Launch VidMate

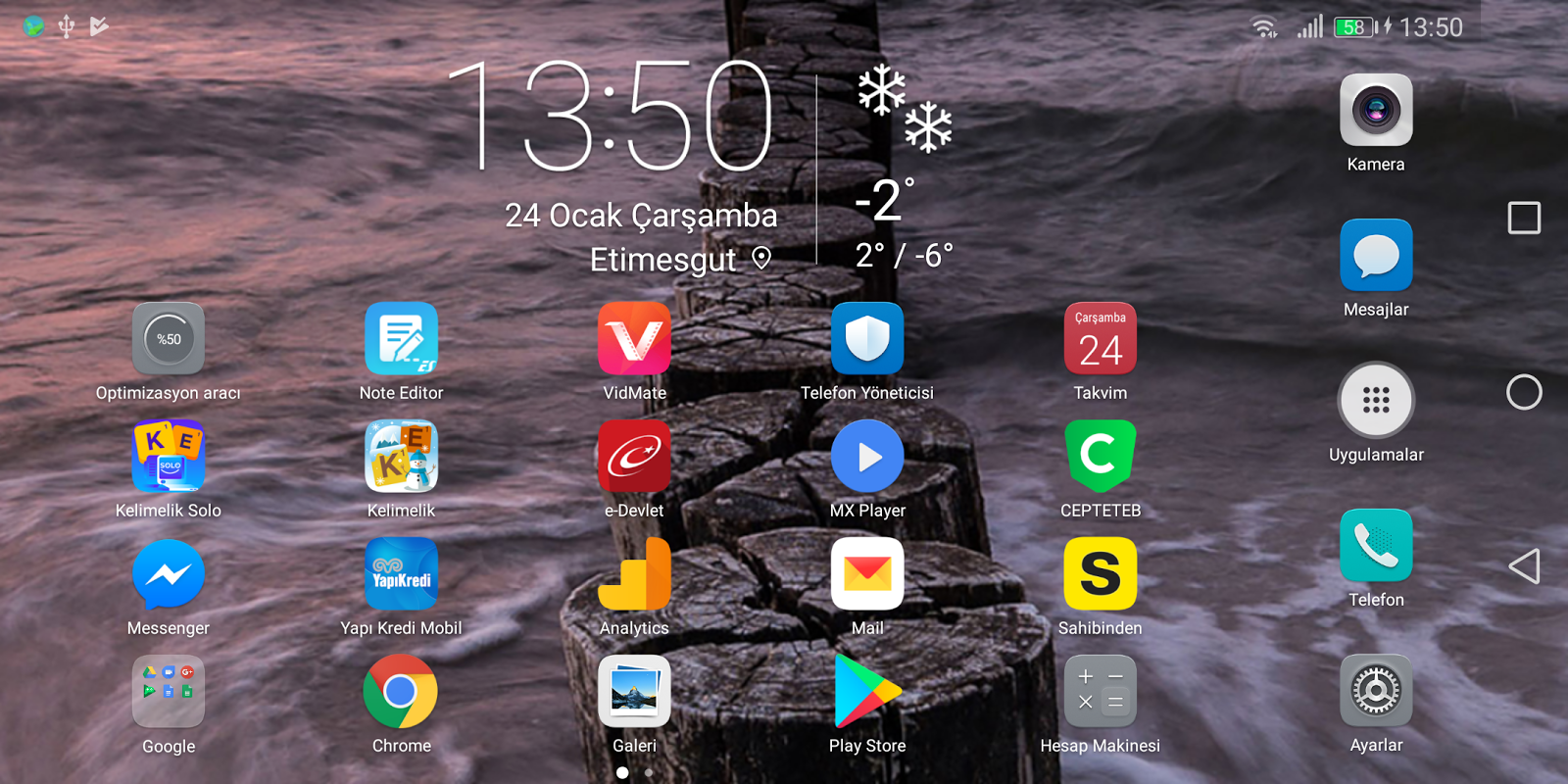coord(634,339)
